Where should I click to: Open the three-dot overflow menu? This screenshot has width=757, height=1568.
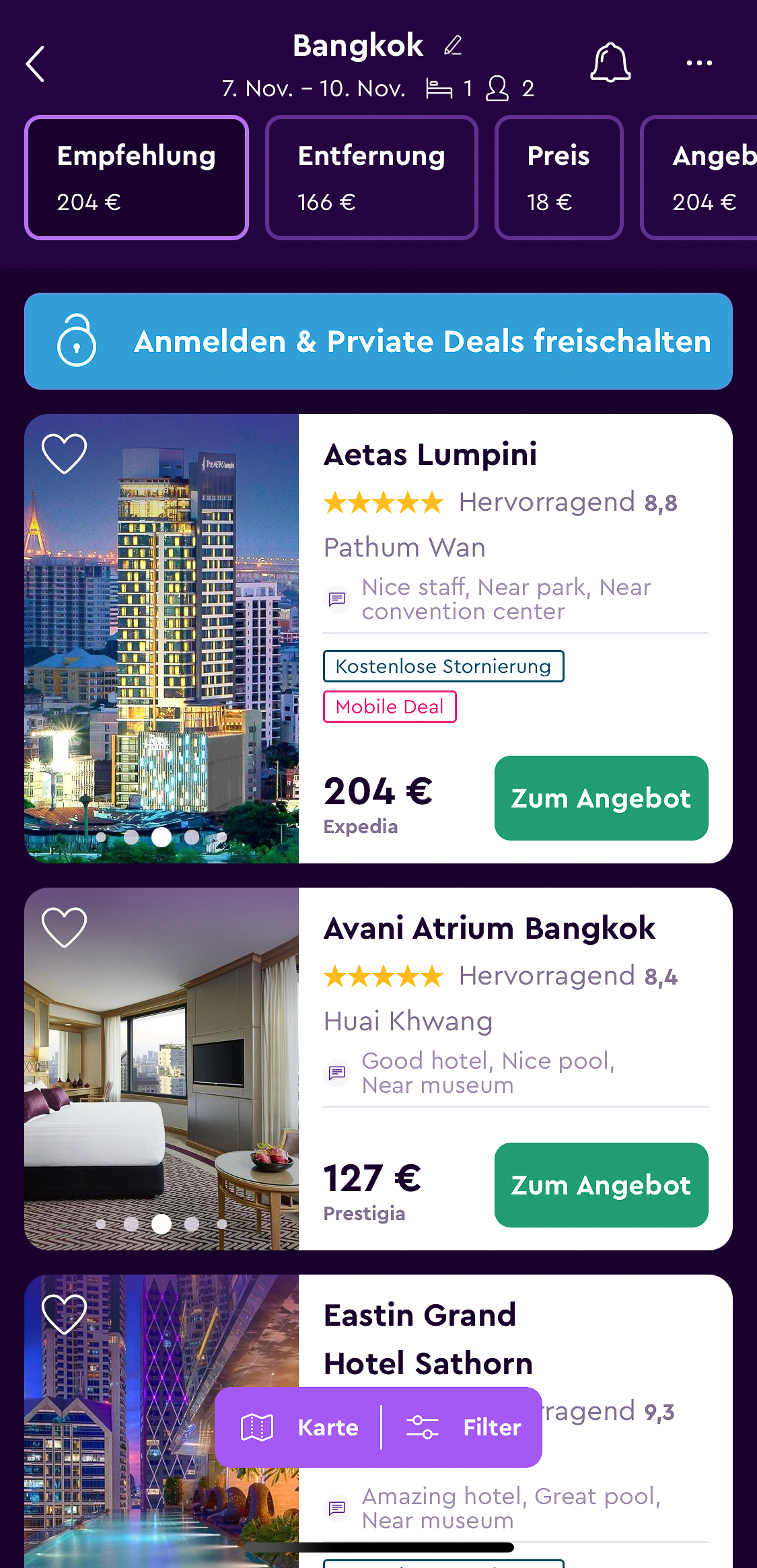click(698, 63)
